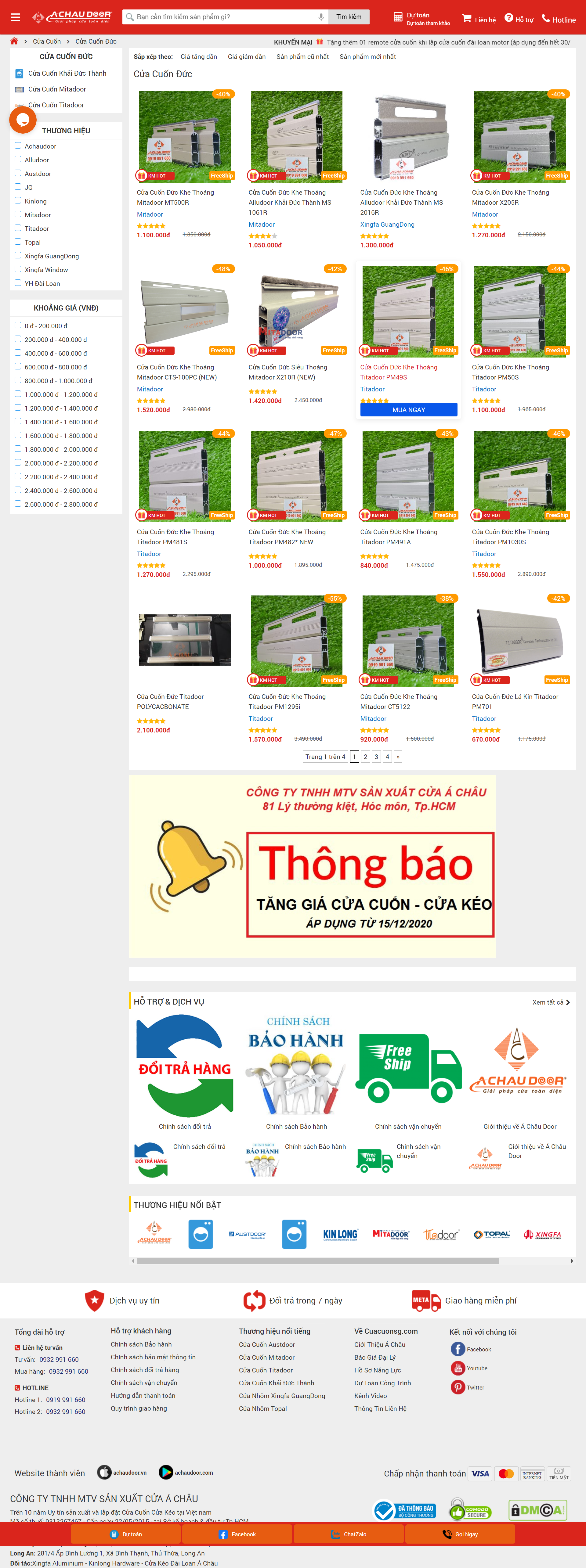Open Titadoor POLYCACBONATE product
586x1568 pixels.
pyautogui.click(x=185, y=640)
